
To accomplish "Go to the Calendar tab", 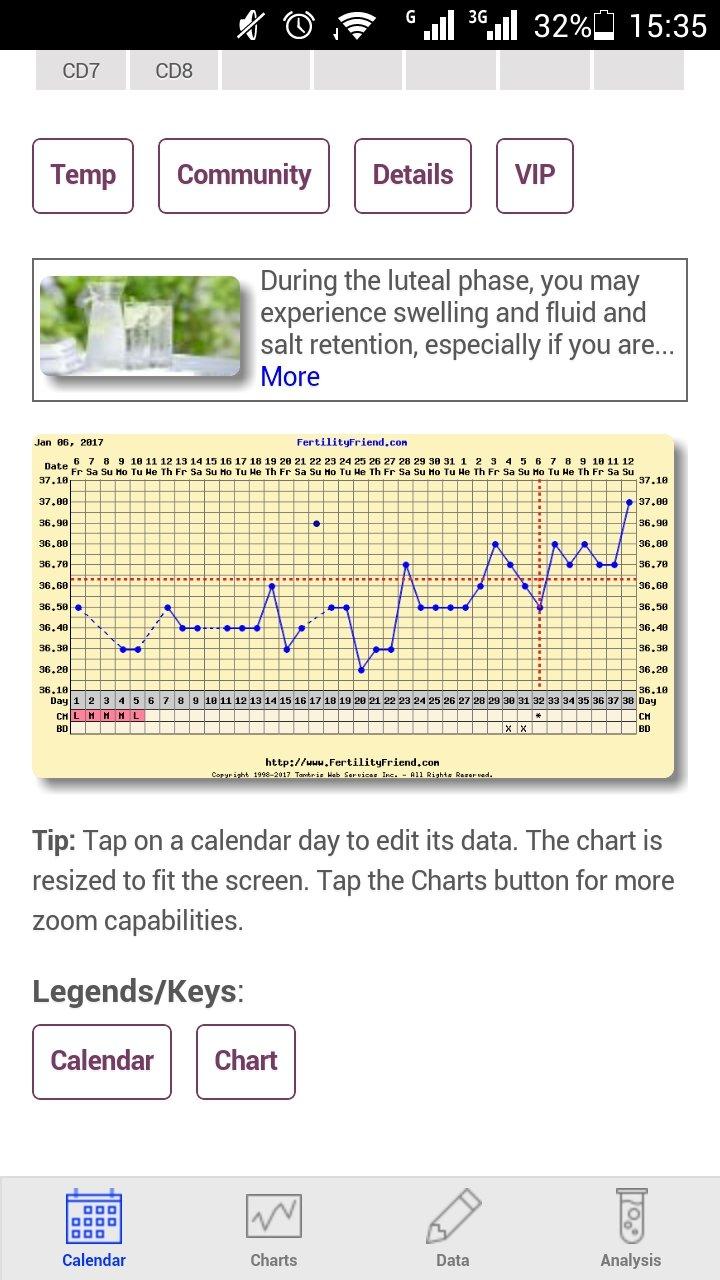I will click(94, 1229).
